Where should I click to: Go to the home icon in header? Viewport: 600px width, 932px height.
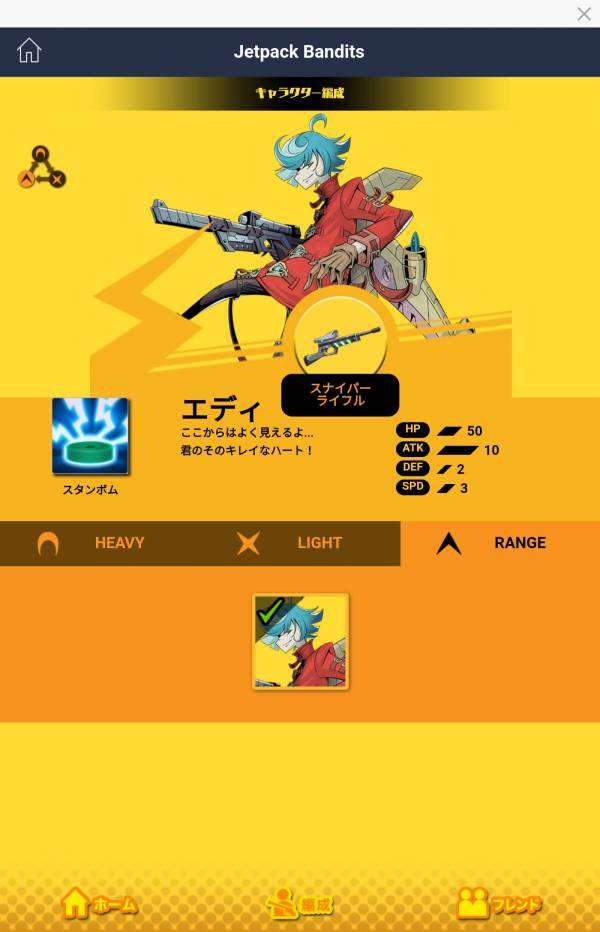[29, 51]
